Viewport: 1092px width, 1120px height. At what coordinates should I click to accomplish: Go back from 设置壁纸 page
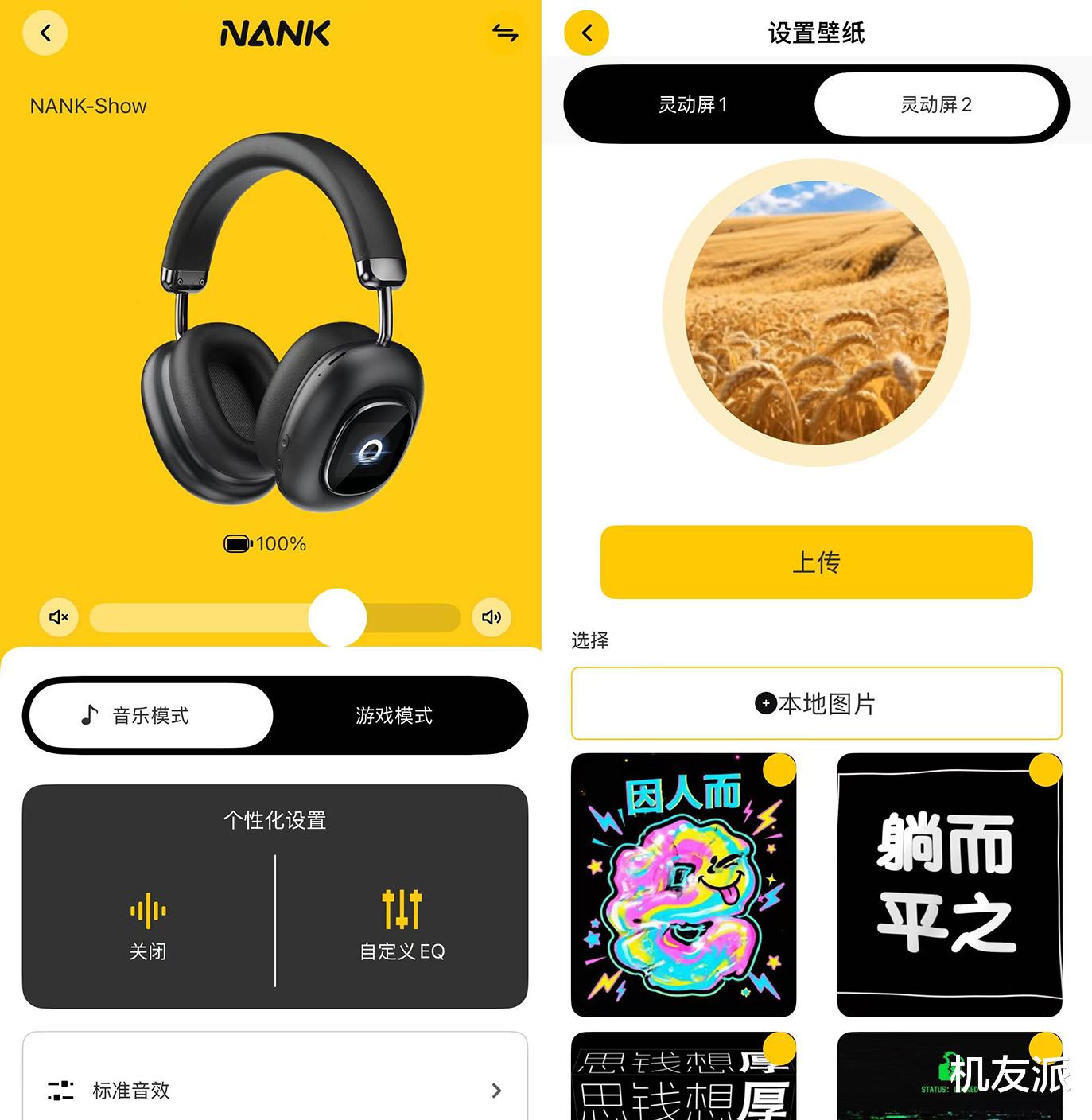[587, 33]
